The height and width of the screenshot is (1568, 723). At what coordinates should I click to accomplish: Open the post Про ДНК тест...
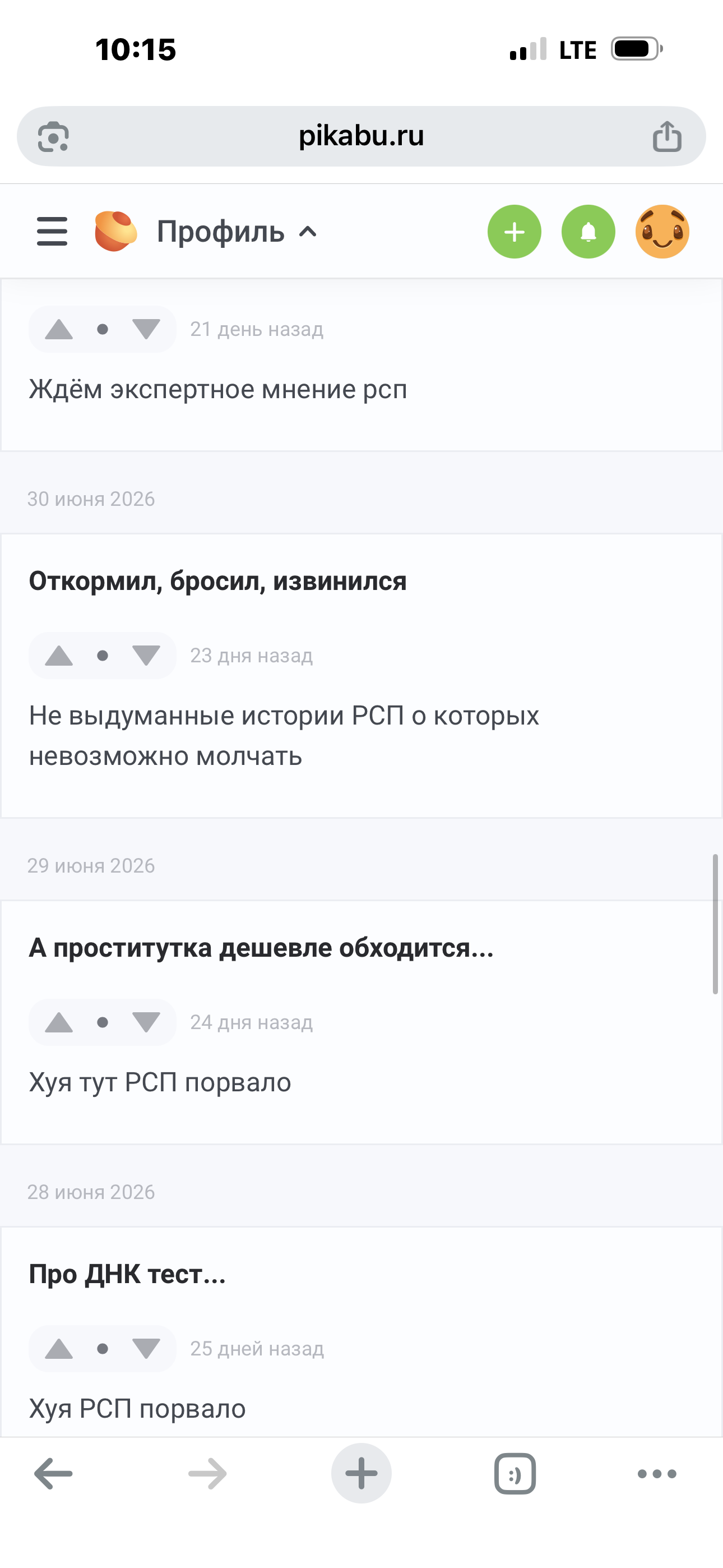[127, 1274]
